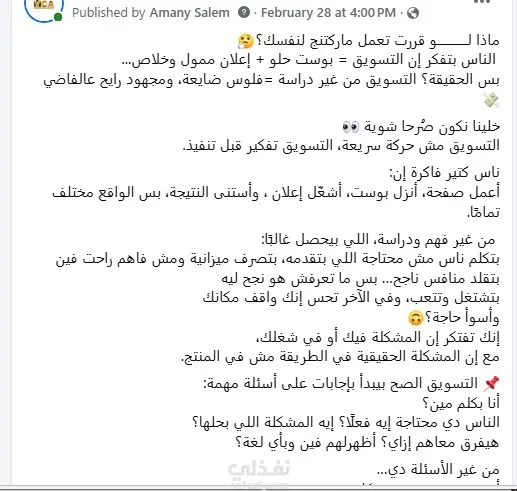
Task: Open the post options three-dot menu
Action: [x=482, y=1]
